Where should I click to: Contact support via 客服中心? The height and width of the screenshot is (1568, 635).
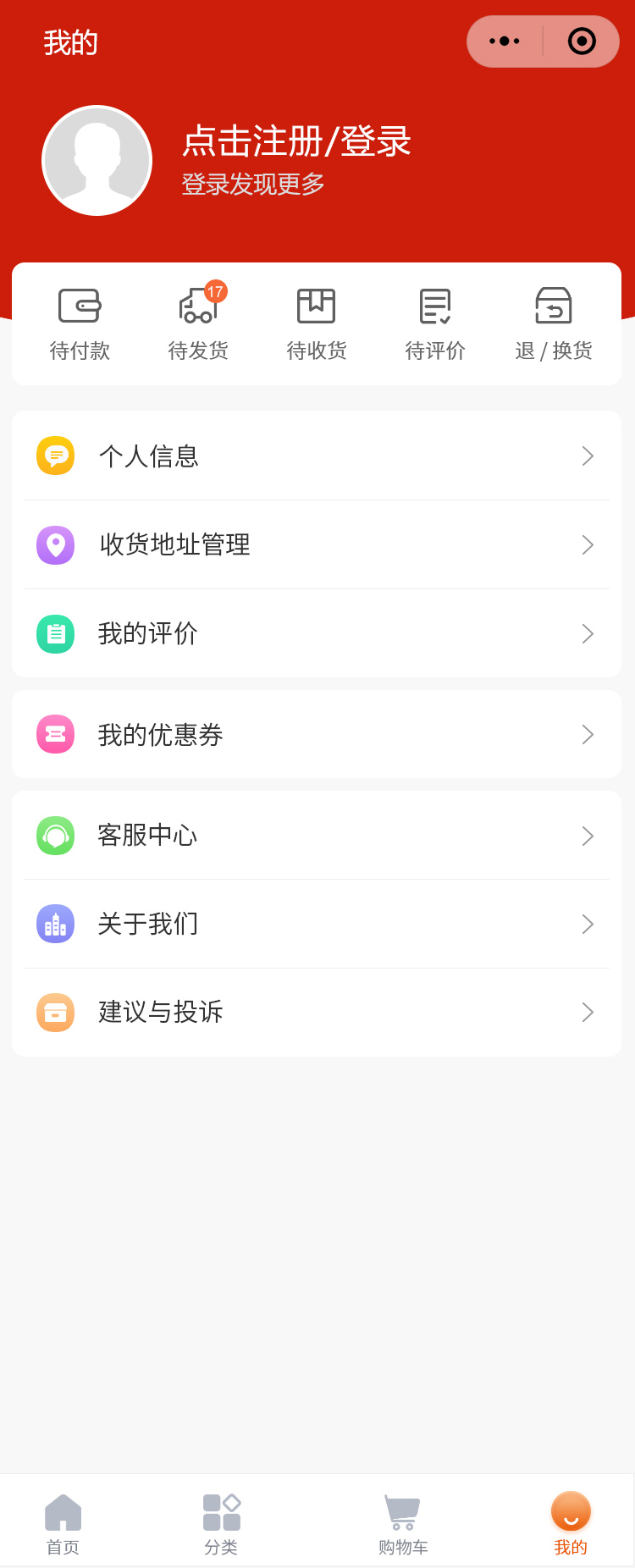tap(317, 836)
